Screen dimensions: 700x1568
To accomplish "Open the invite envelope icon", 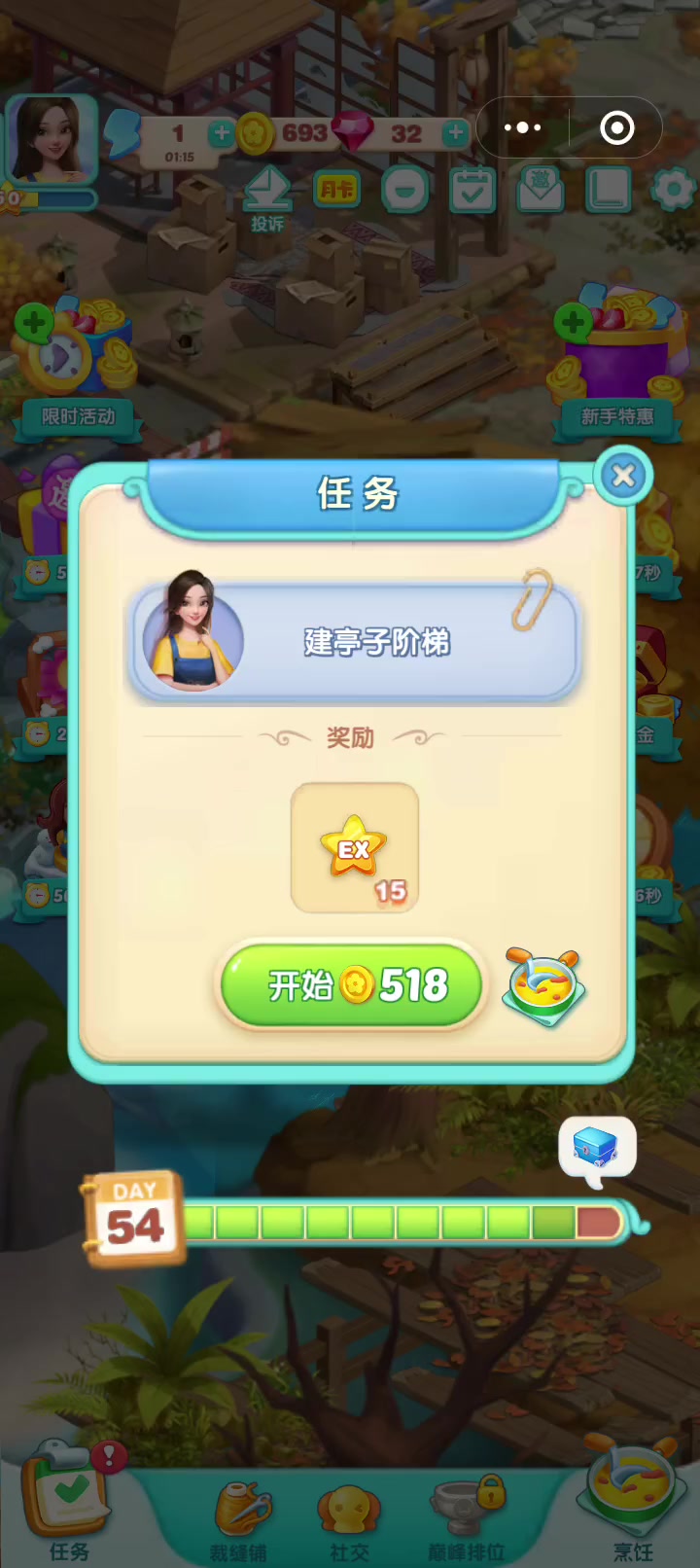I will click(x=541, y=190).
